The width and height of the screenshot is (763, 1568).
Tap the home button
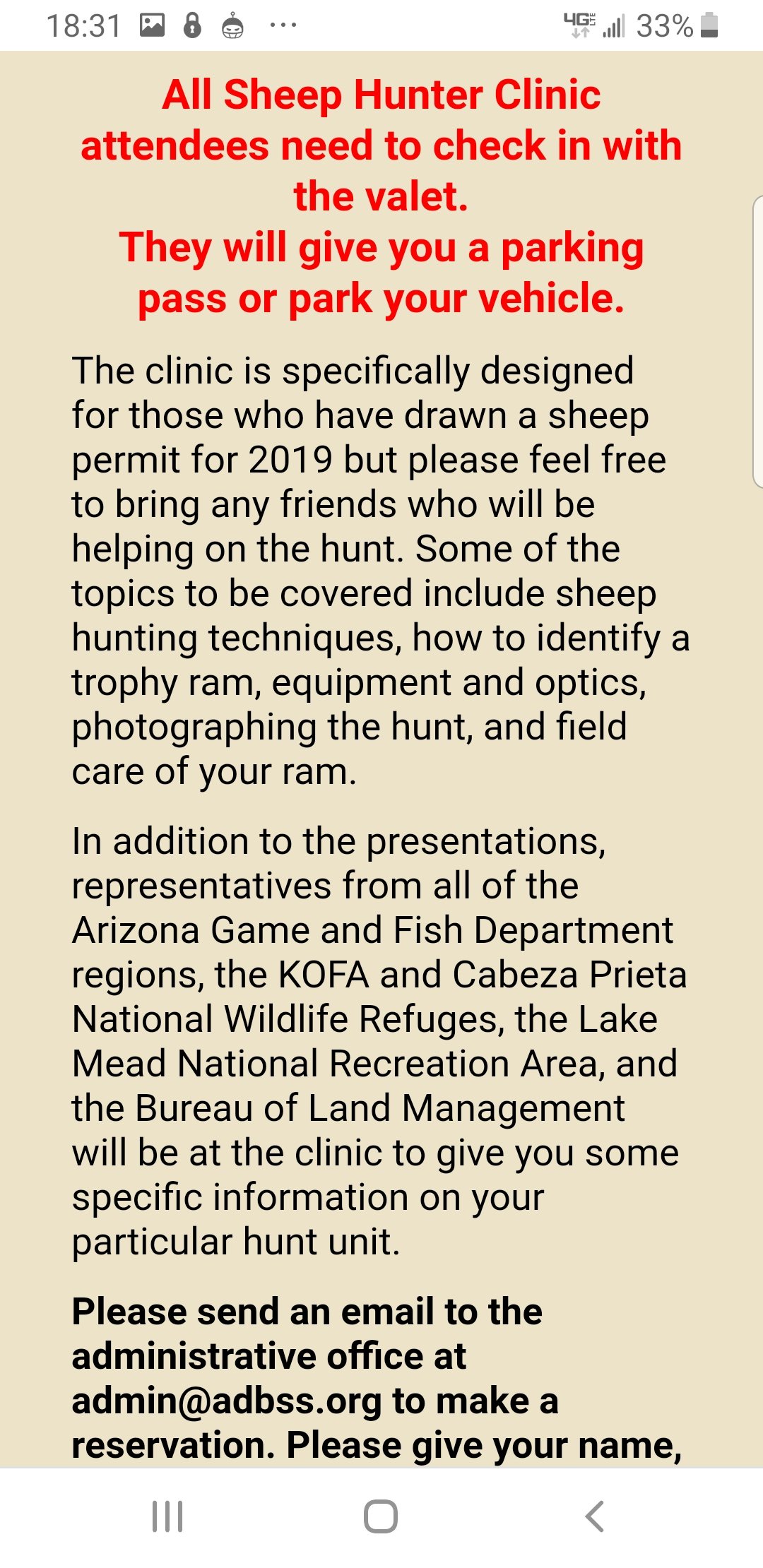point(381,1516)
